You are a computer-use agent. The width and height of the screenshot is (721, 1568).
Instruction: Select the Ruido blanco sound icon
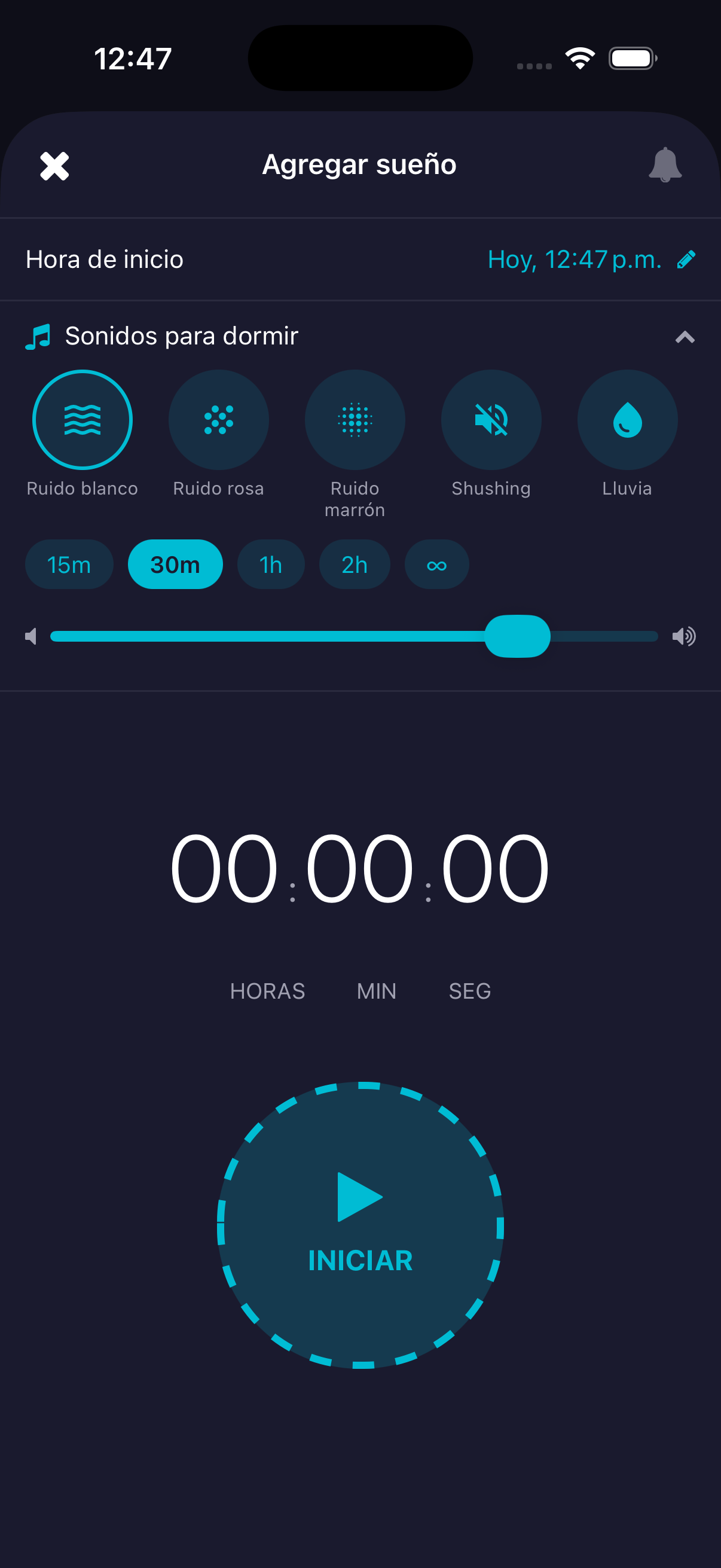(82, 420)
